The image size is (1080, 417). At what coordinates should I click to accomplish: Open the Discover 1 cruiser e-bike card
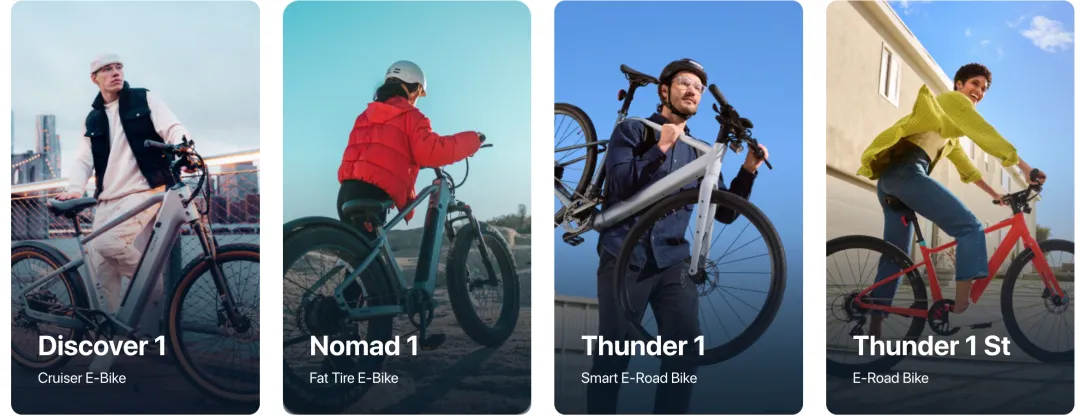point(135,208)
